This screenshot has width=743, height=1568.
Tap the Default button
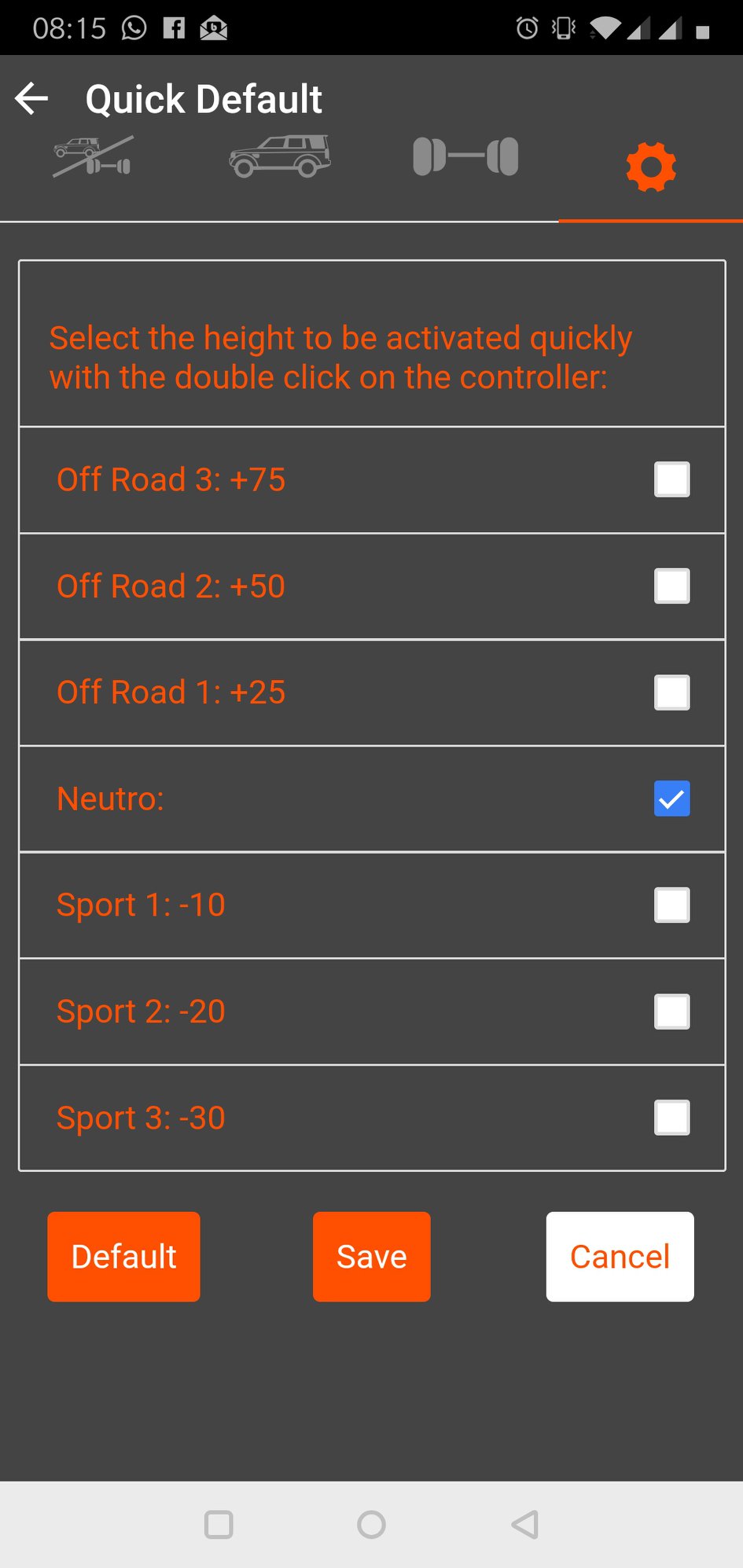point(123,1257)
